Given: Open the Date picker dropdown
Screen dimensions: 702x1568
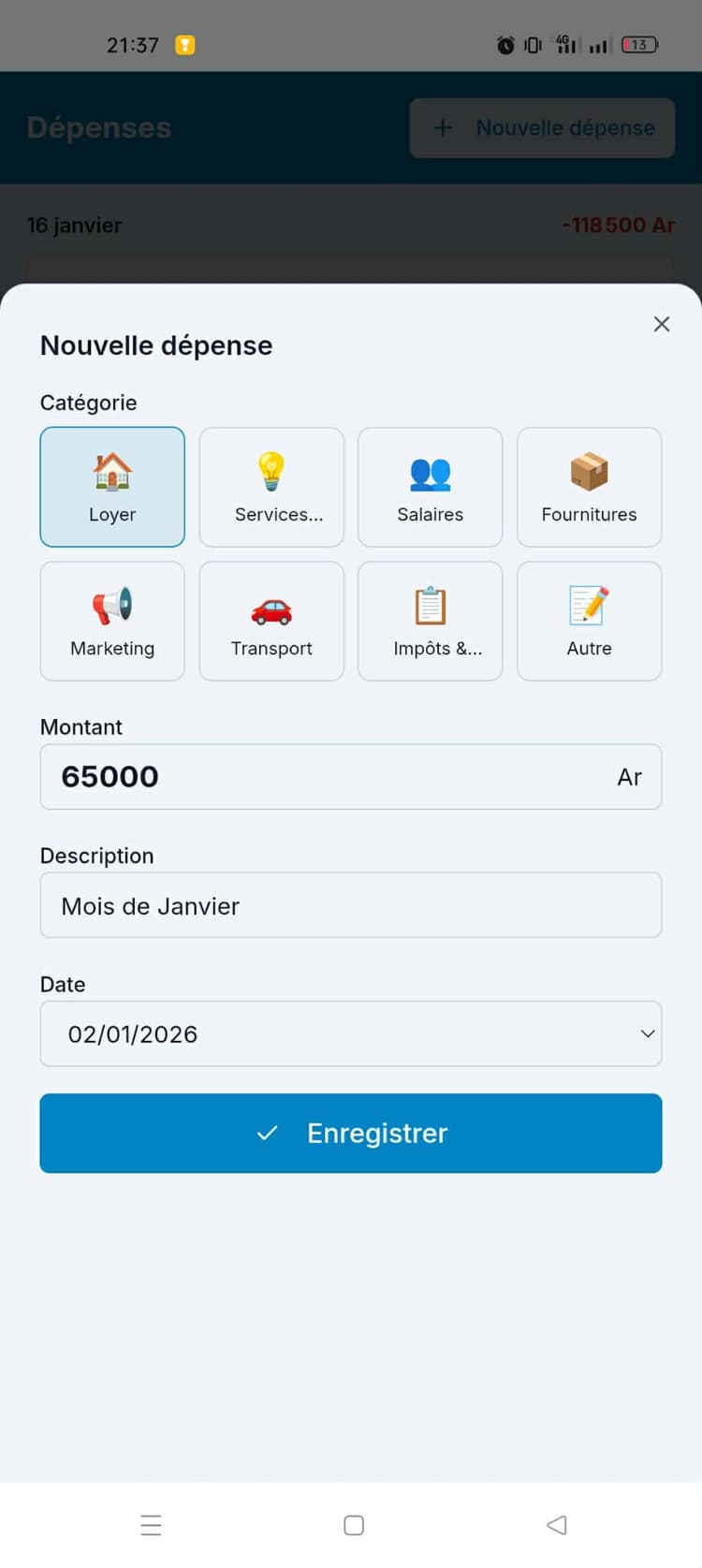Looking at the screenshot, I should coord(351,1034).
